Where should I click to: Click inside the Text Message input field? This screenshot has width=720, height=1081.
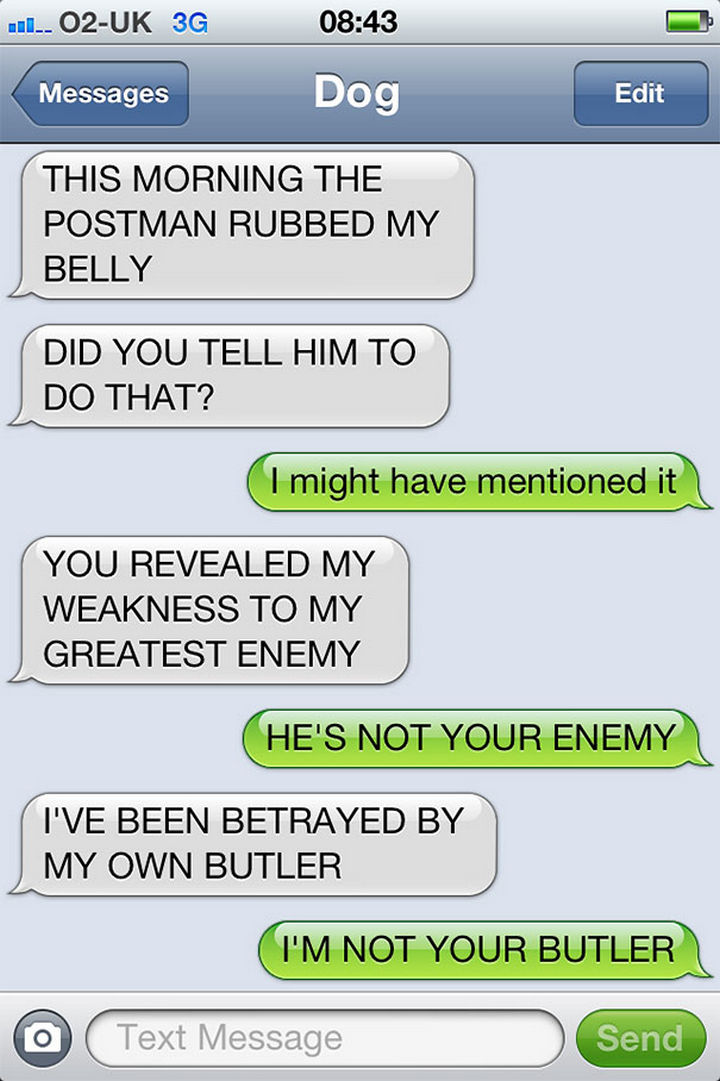point(330,1037)
